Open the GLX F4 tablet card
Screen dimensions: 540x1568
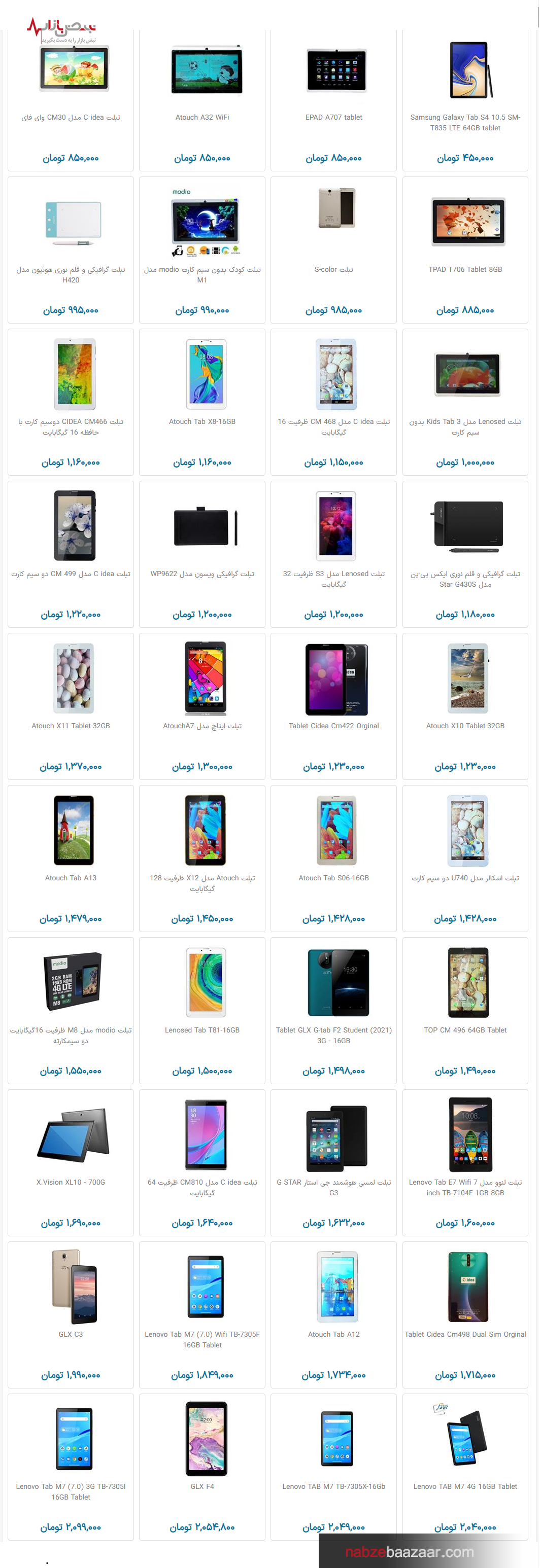(201, 1486)
